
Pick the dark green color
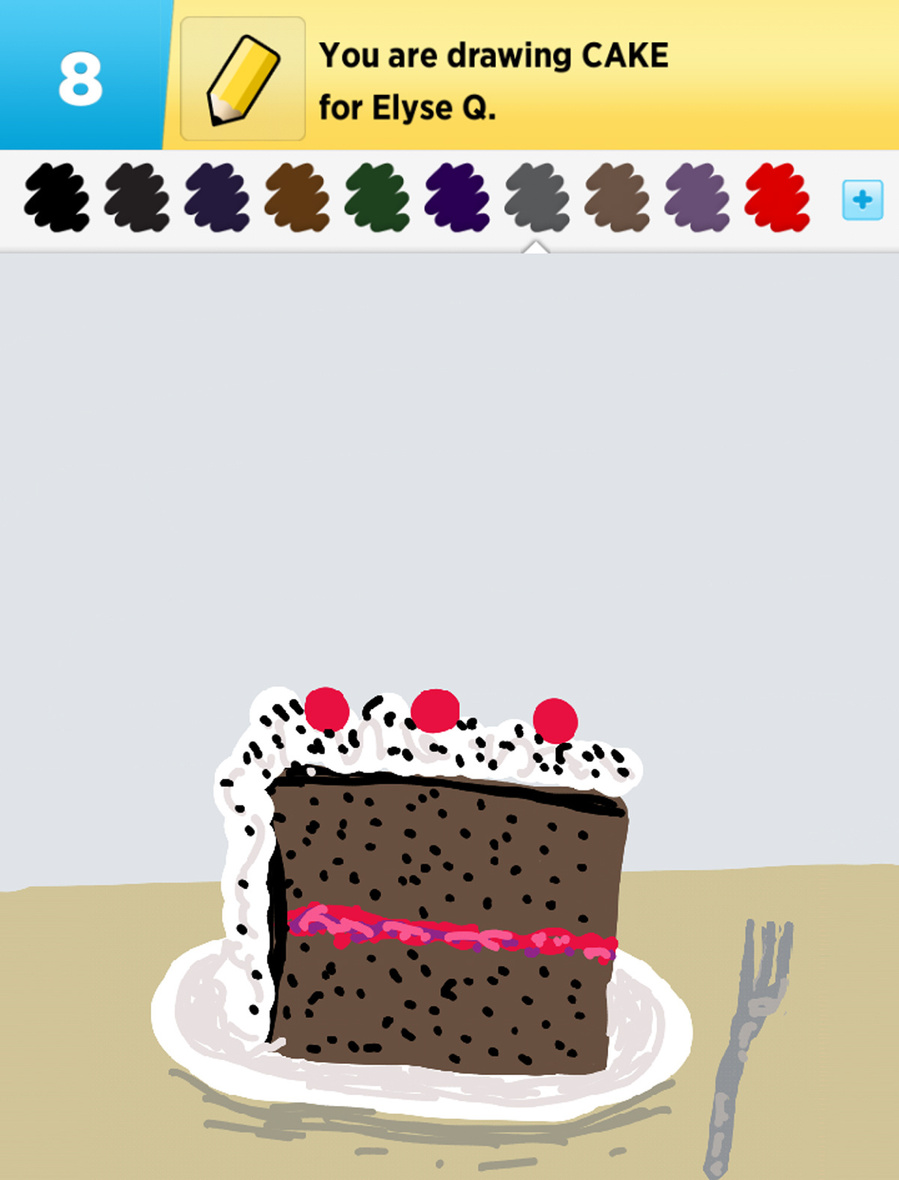tap(377, 197)
